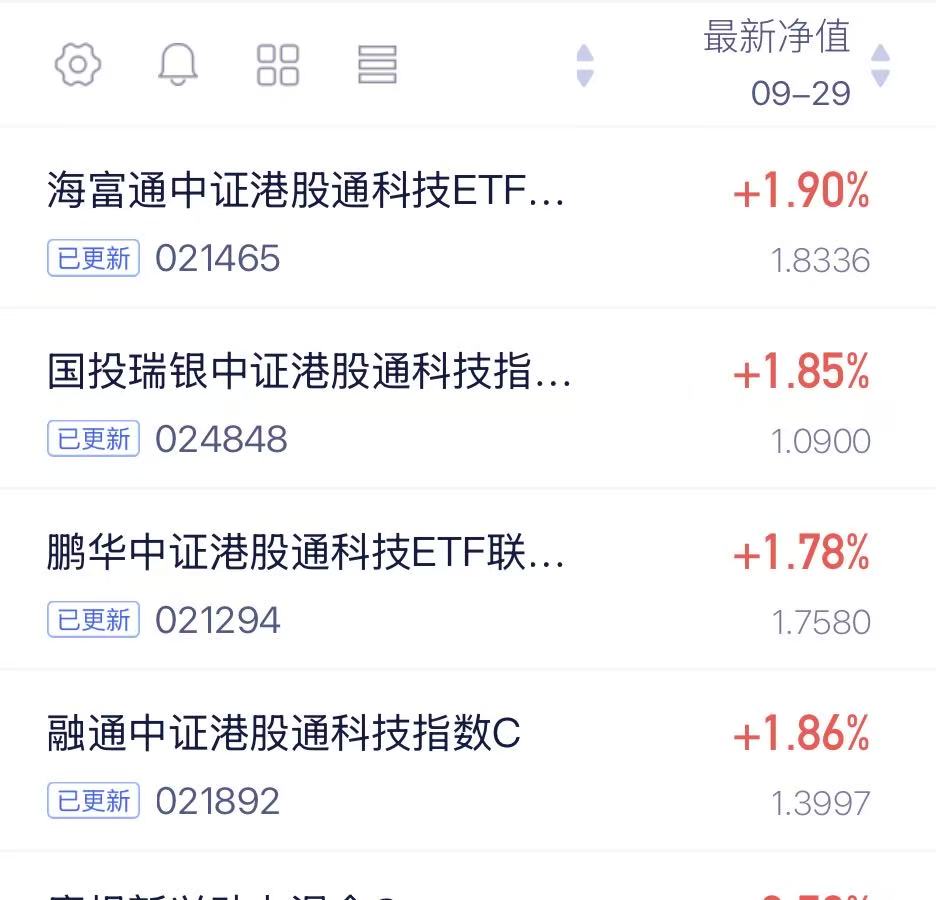Open the watchlist settings gear
Viewport: 936px width, 900px height.
[x=78, y=65]
